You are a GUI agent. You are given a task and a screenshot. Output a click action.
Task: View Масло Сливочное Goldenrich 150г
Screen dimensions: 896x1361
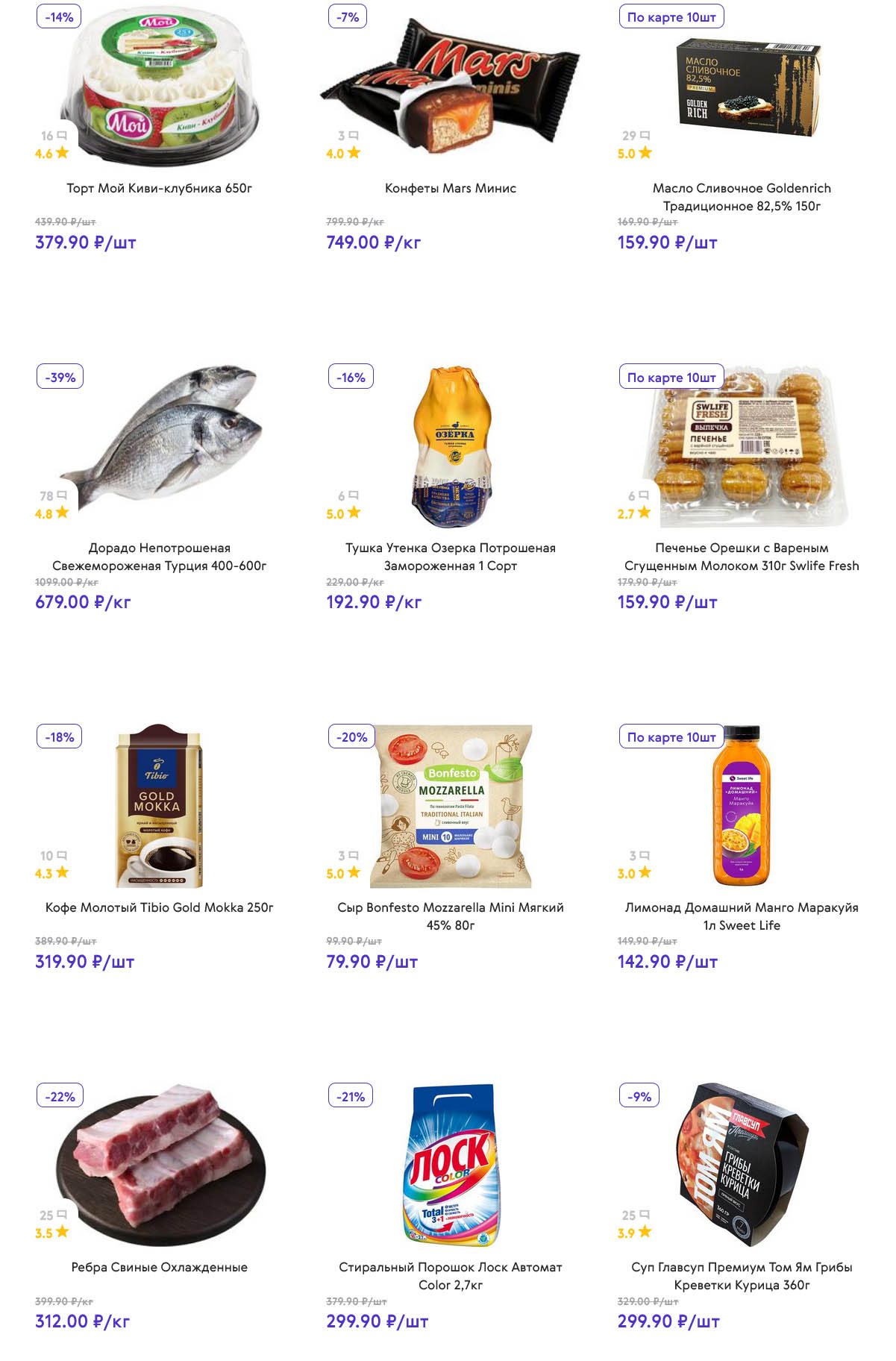741,197
